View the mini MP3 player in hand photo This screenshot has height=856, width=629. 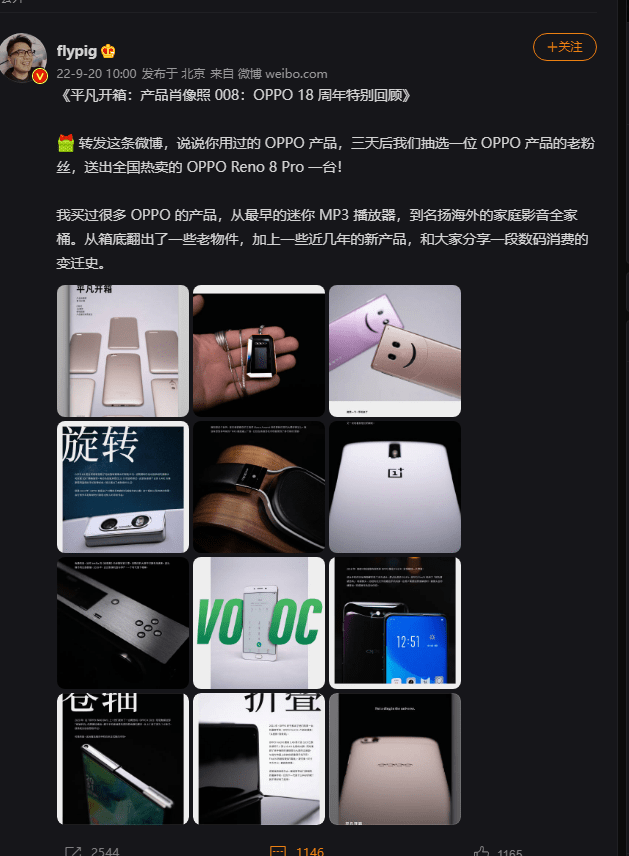tap(259, 351)
